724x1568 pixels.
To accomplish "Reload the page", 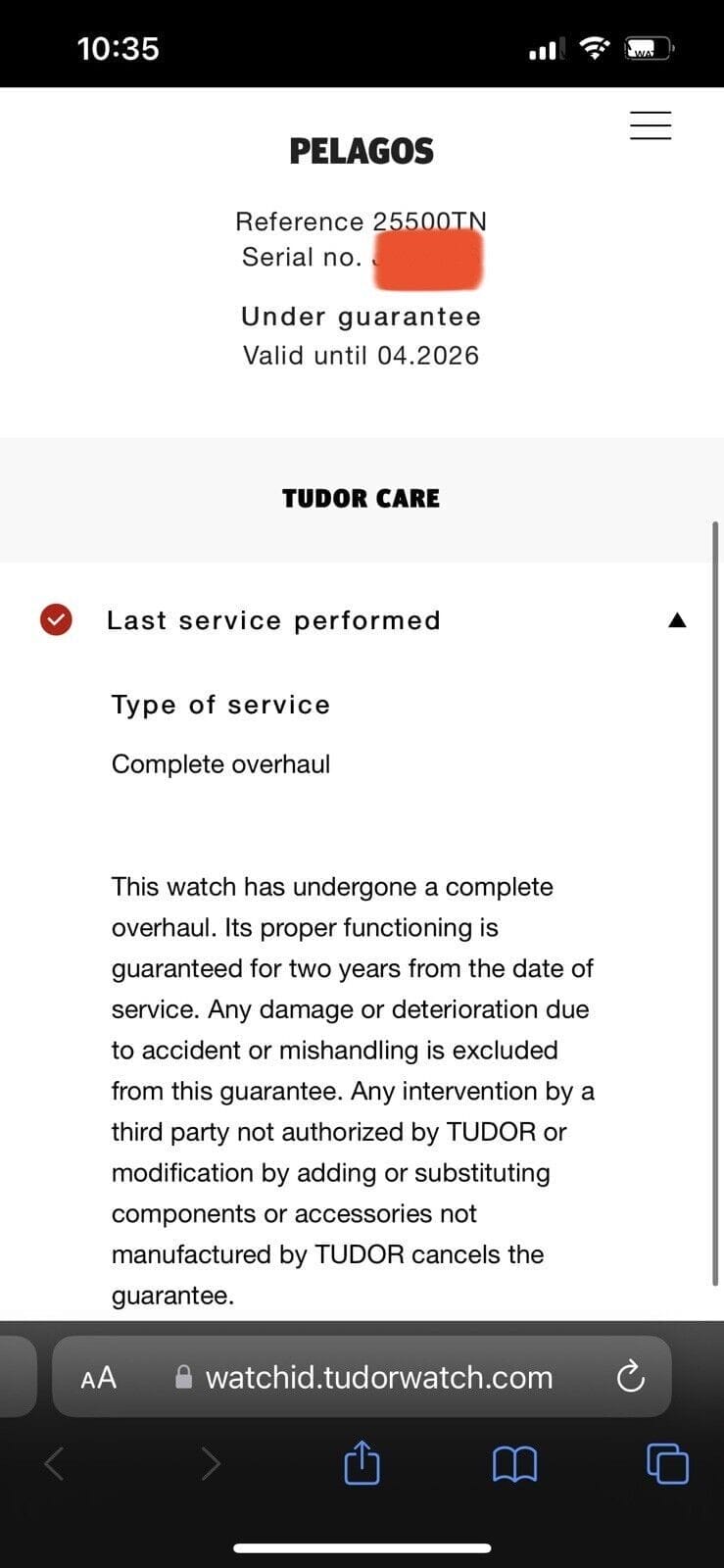I will click(630, 1377).
